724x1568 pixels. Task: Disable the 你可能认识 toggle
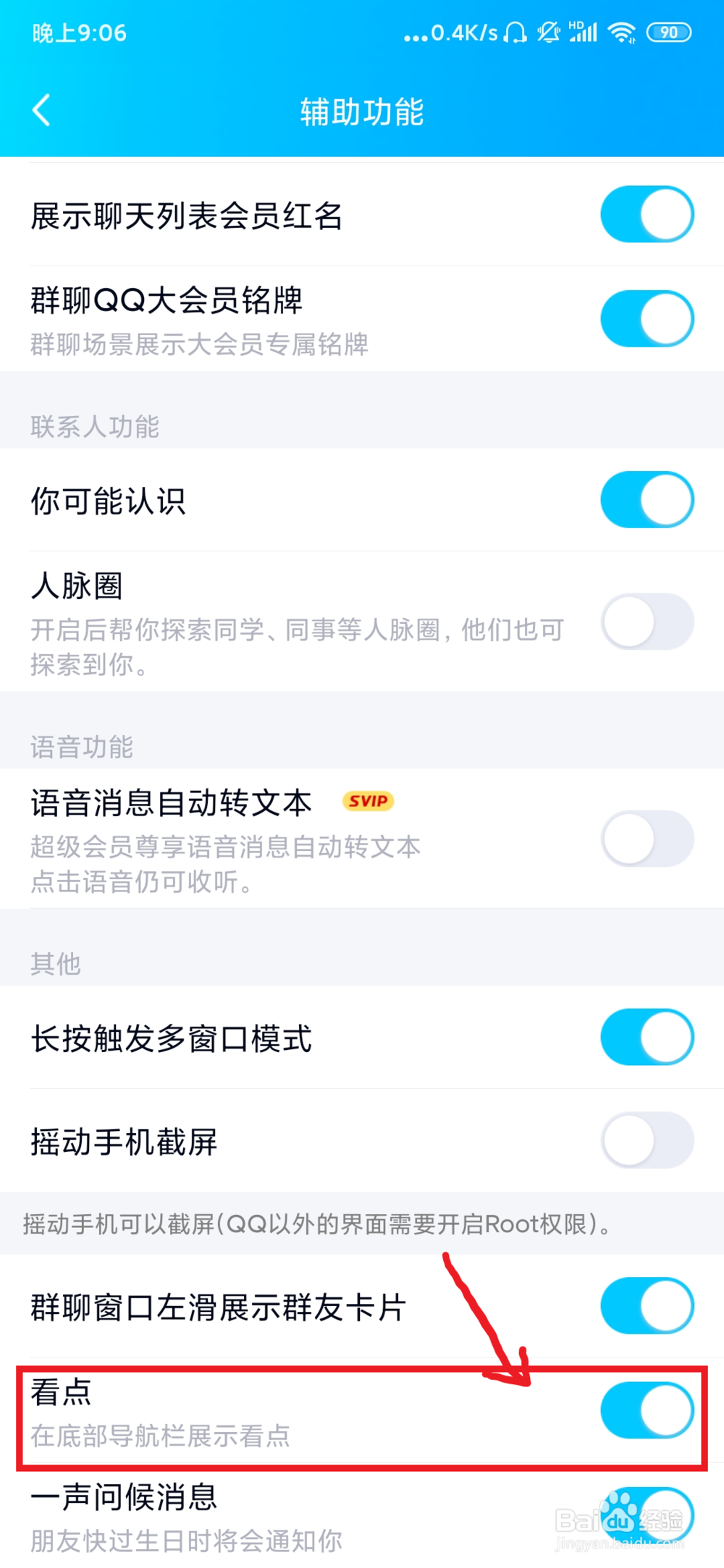point(647,498)
